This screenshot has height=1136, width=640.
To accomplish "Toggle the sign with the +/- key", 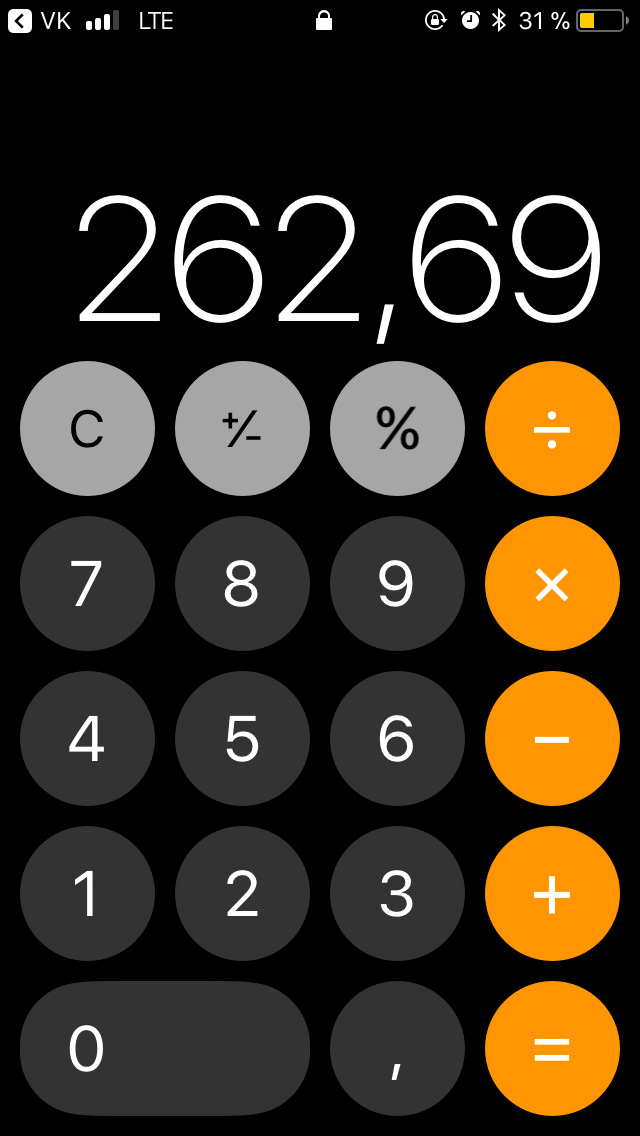I will 242,428.
